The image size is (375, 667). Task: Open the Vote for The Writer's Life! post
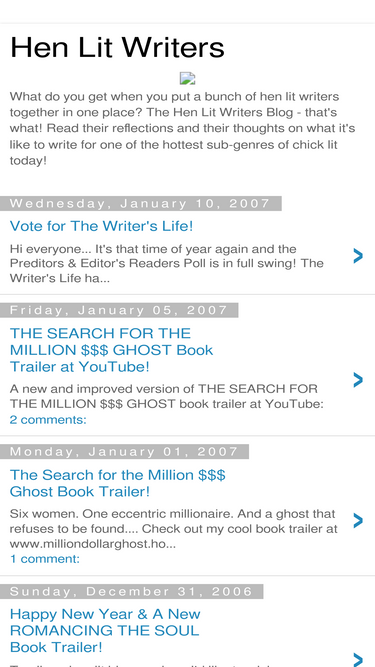pos(101,226)
